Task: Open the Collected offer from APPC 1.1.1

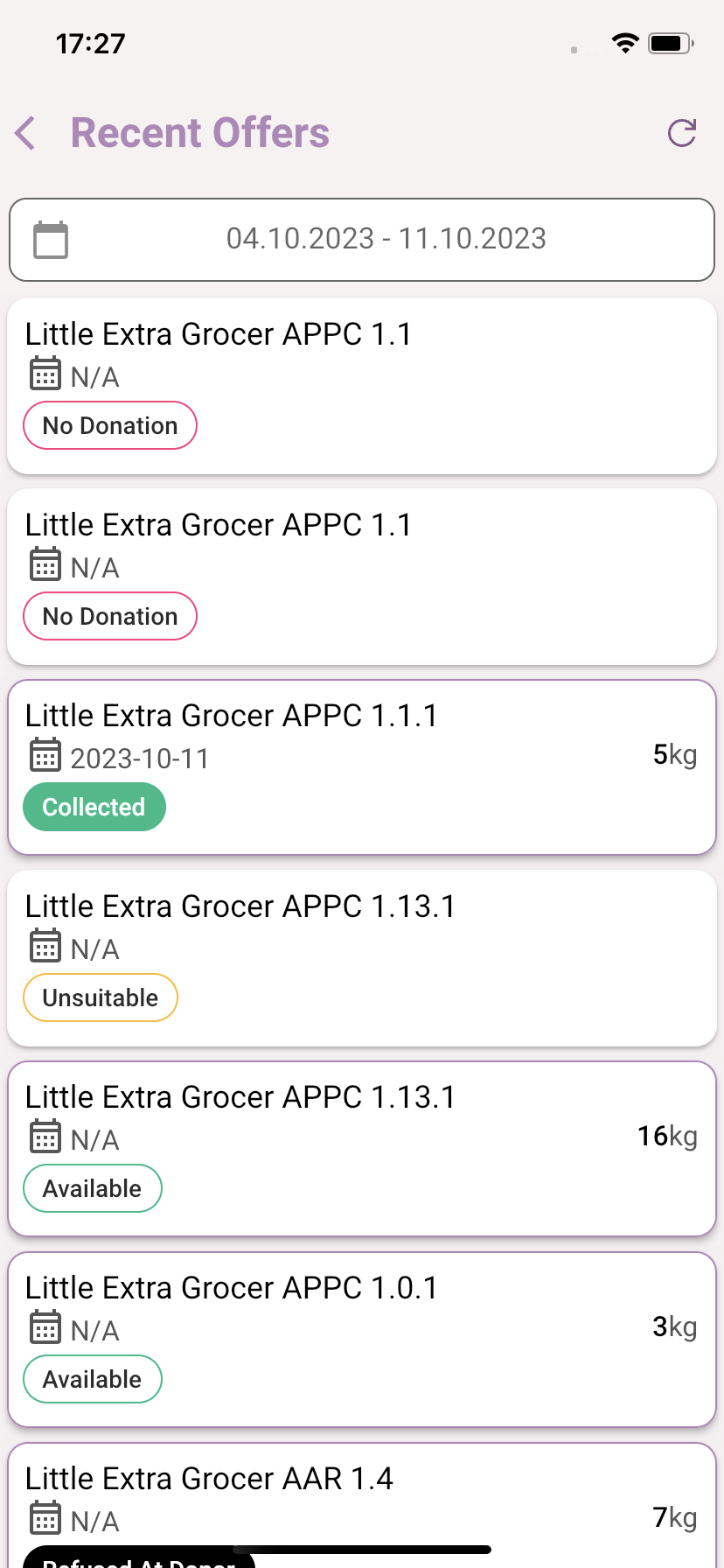Action: [x=362, y=767]
